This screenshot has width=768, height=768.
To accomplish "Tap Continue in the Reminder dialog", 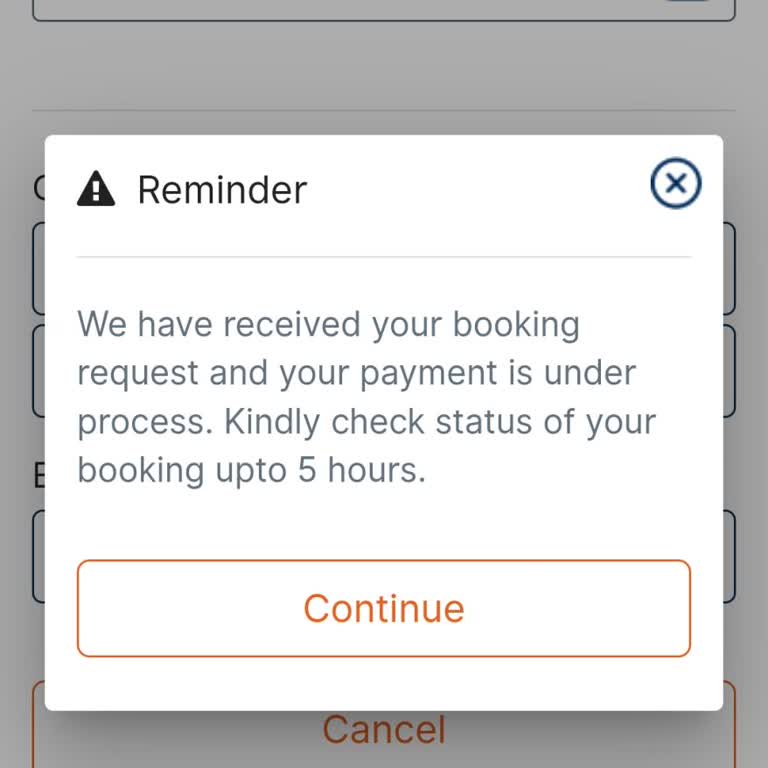I will [384, 608].
